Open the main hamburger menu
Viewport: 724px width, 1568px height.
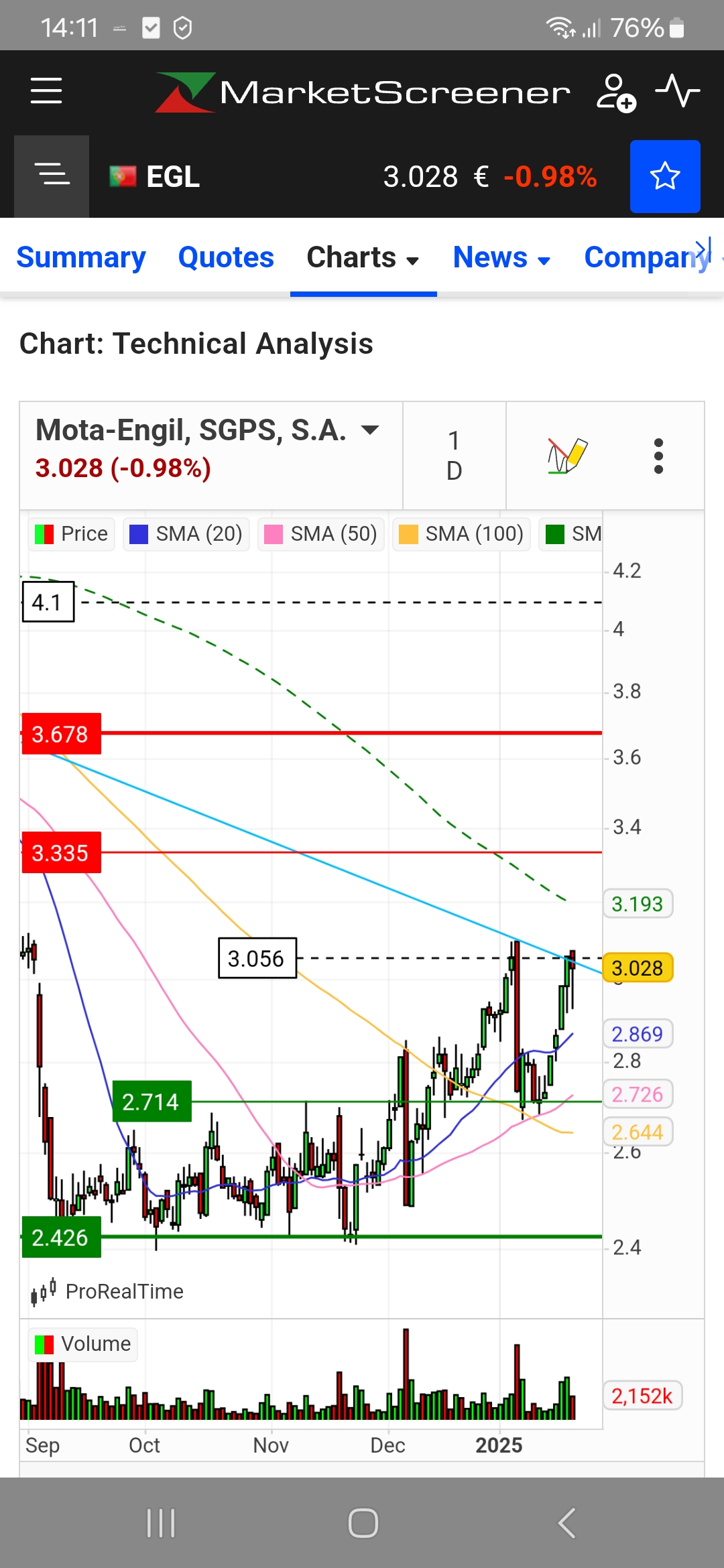(46, 91)
